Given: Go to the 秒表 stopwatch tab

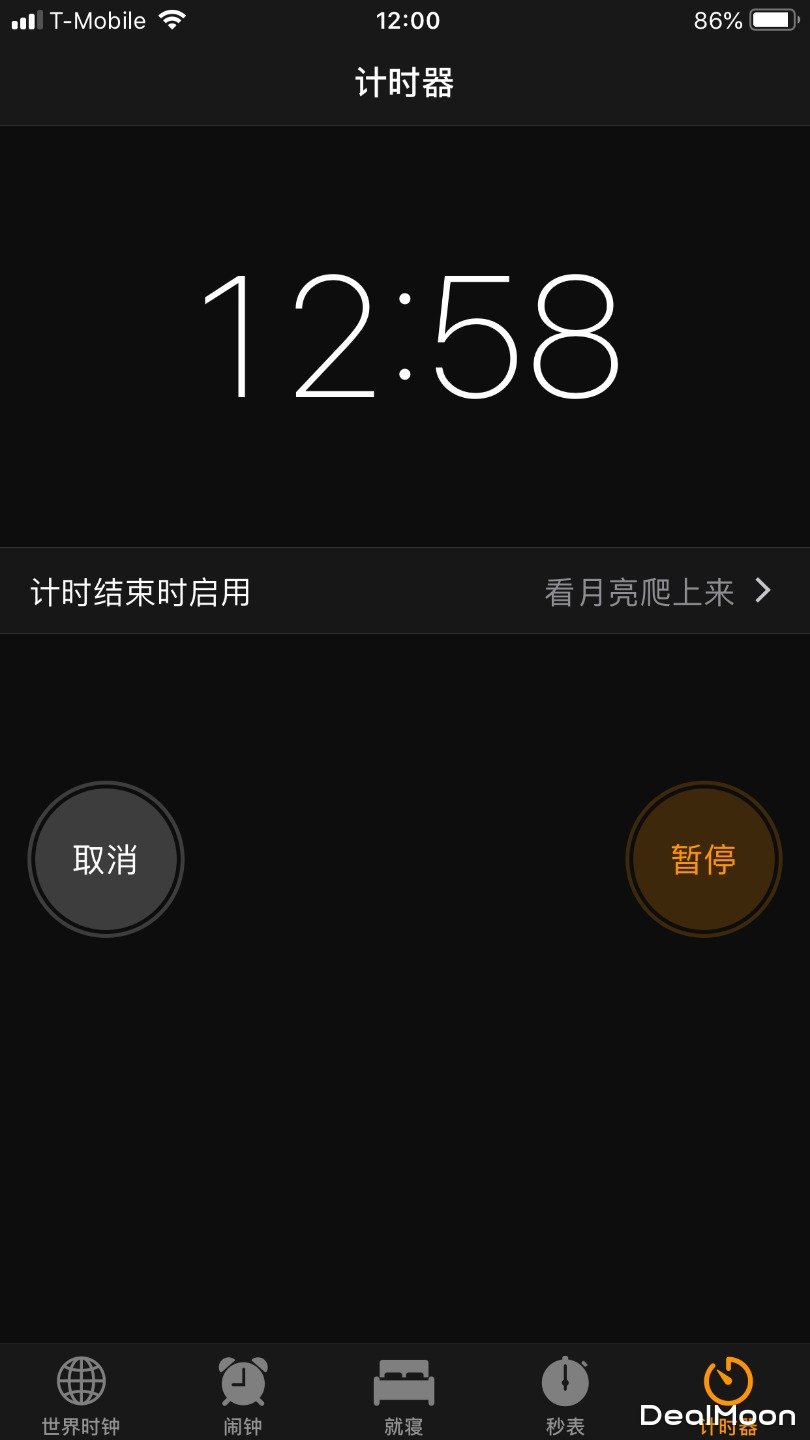Looking at the screenshot, I should coord(565,1394).
